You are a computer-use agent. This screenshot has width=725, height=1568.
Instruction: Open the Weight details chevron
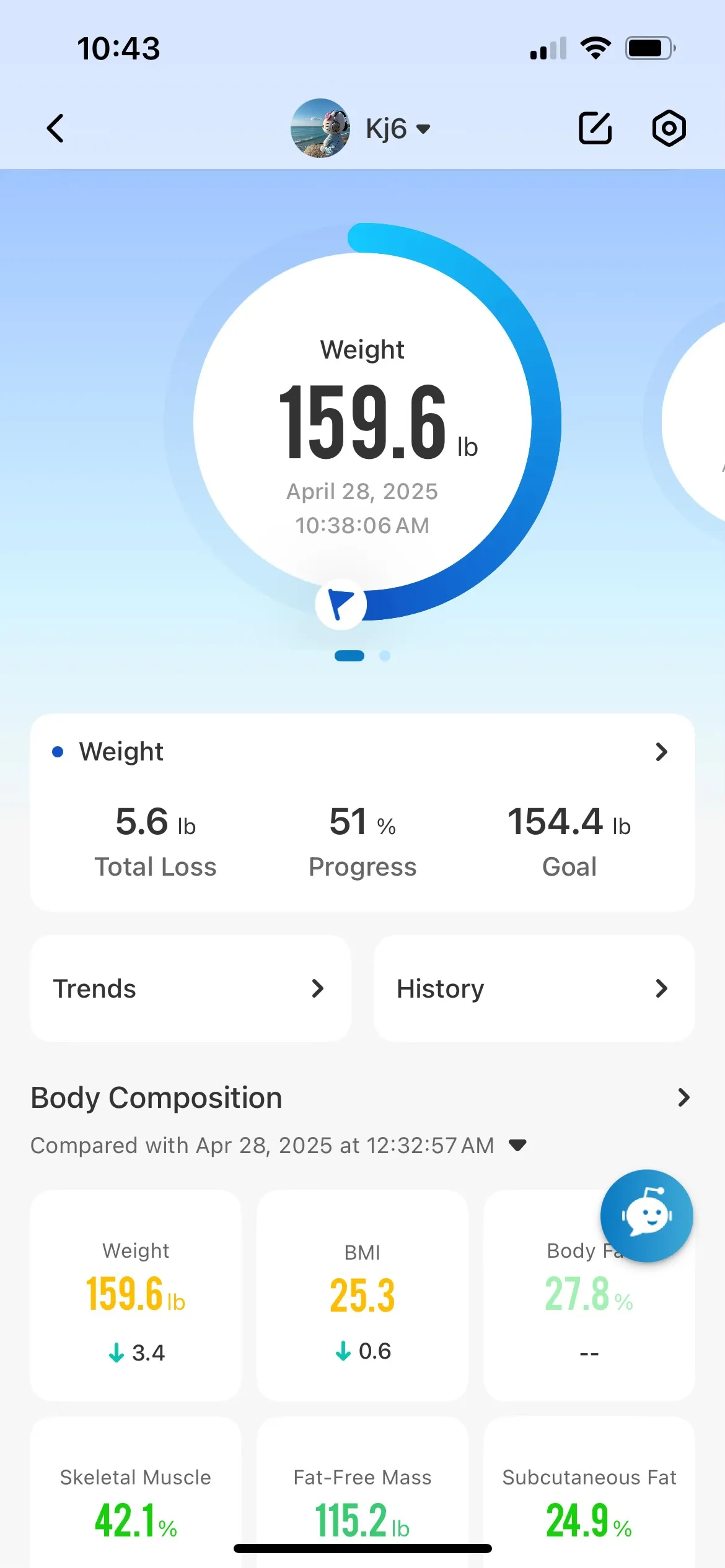(662, 751)
